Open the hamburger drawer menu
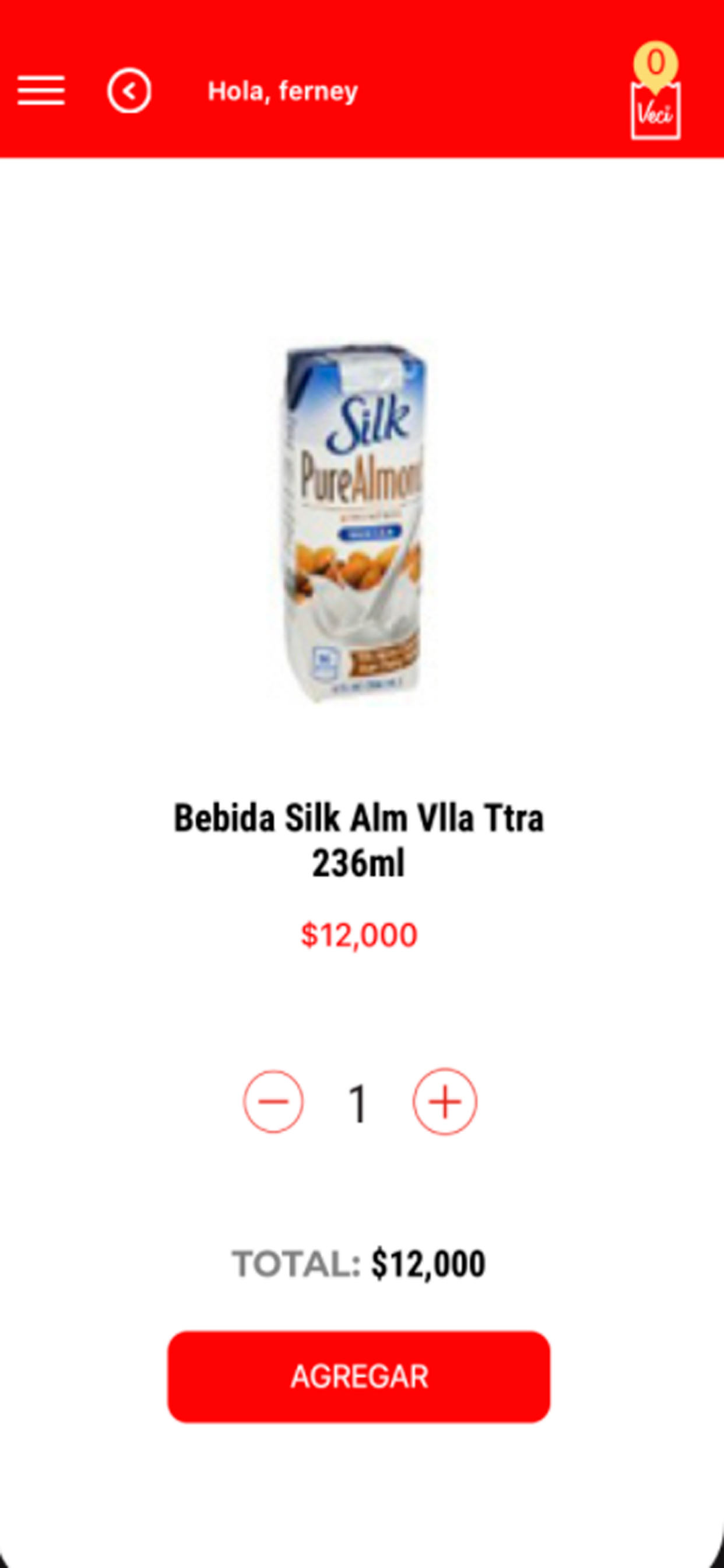 point(41,90)
